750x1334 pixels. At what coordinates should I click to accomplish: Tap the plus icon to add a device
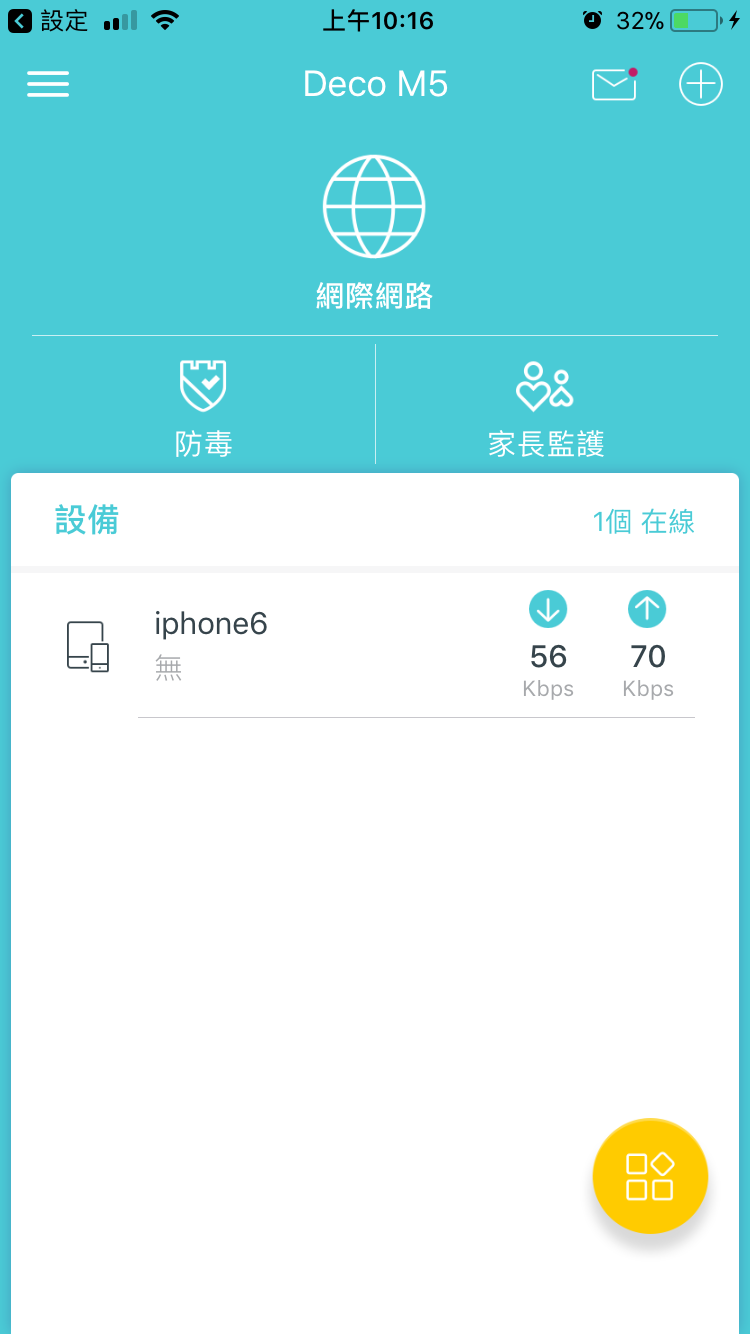[x=700, y=85]
